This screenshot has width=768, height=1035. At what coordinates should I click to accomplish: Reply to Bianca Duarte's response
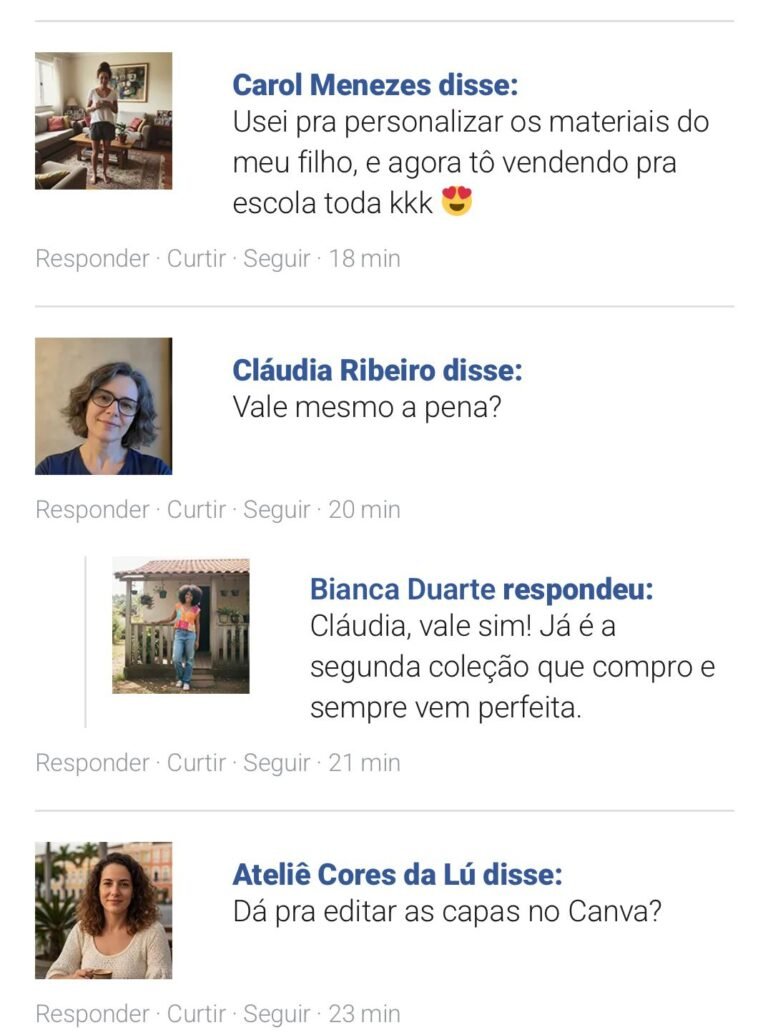[x=92, y=762]
